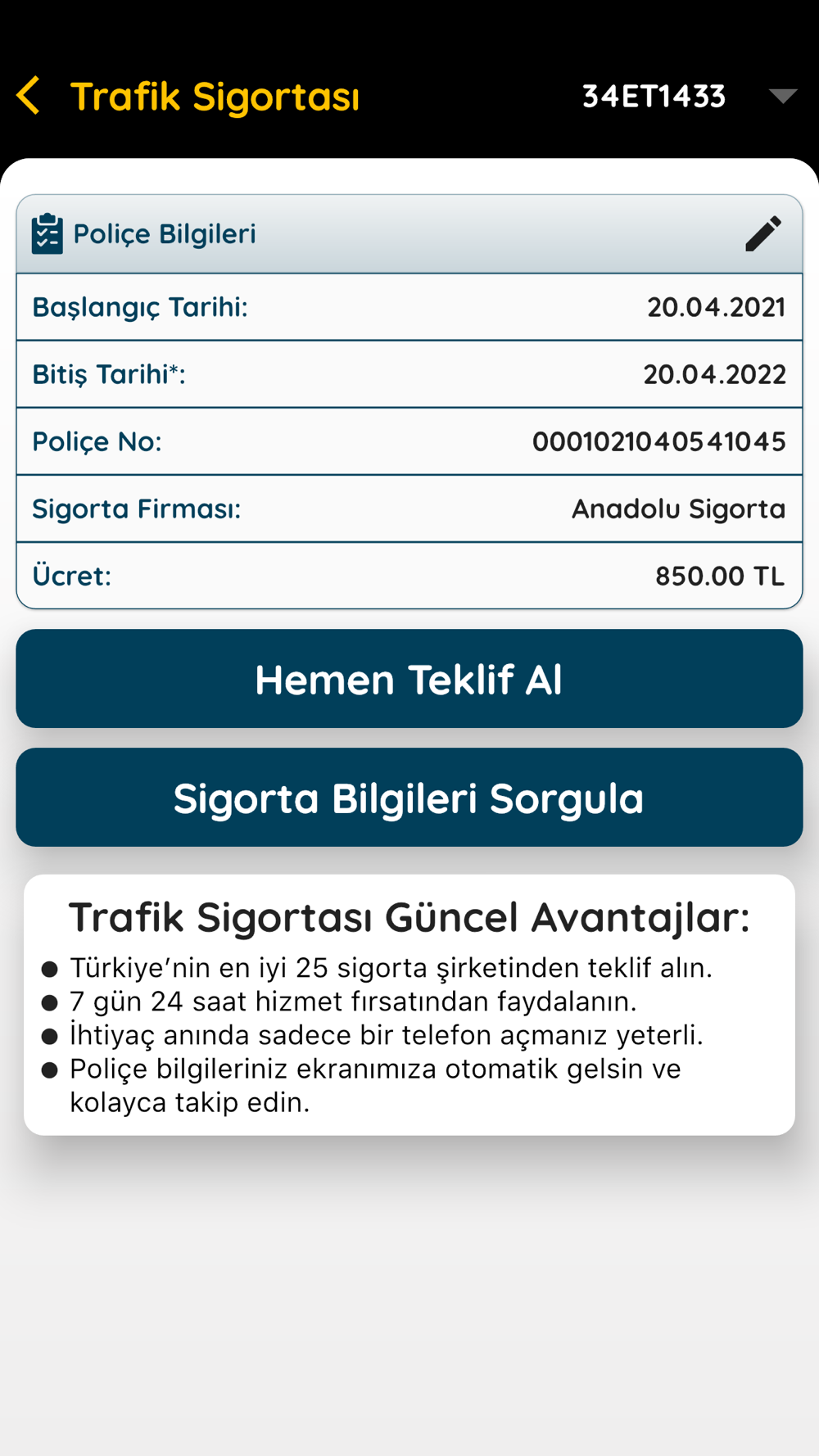Tap Sigorta Bilgileri Sorgula

point(409,798)
